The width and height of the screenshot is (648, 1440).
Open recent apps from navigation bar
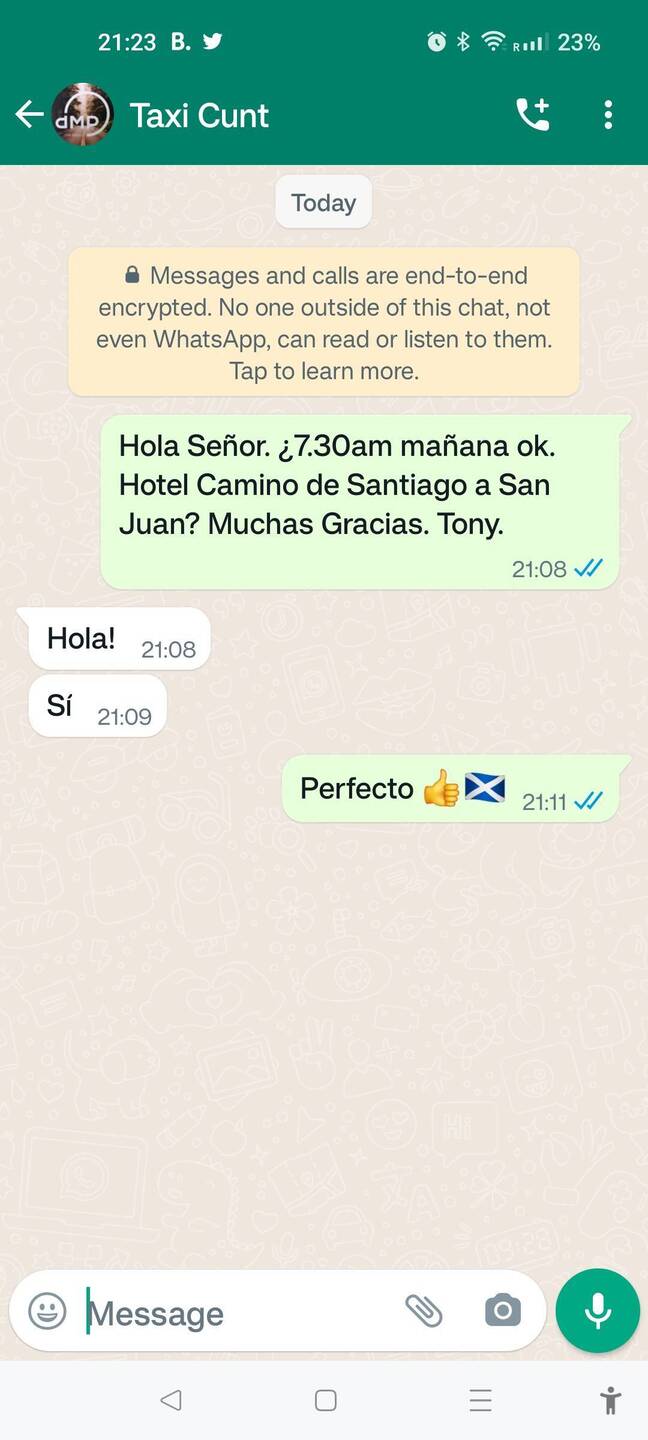pos(481,1400)
